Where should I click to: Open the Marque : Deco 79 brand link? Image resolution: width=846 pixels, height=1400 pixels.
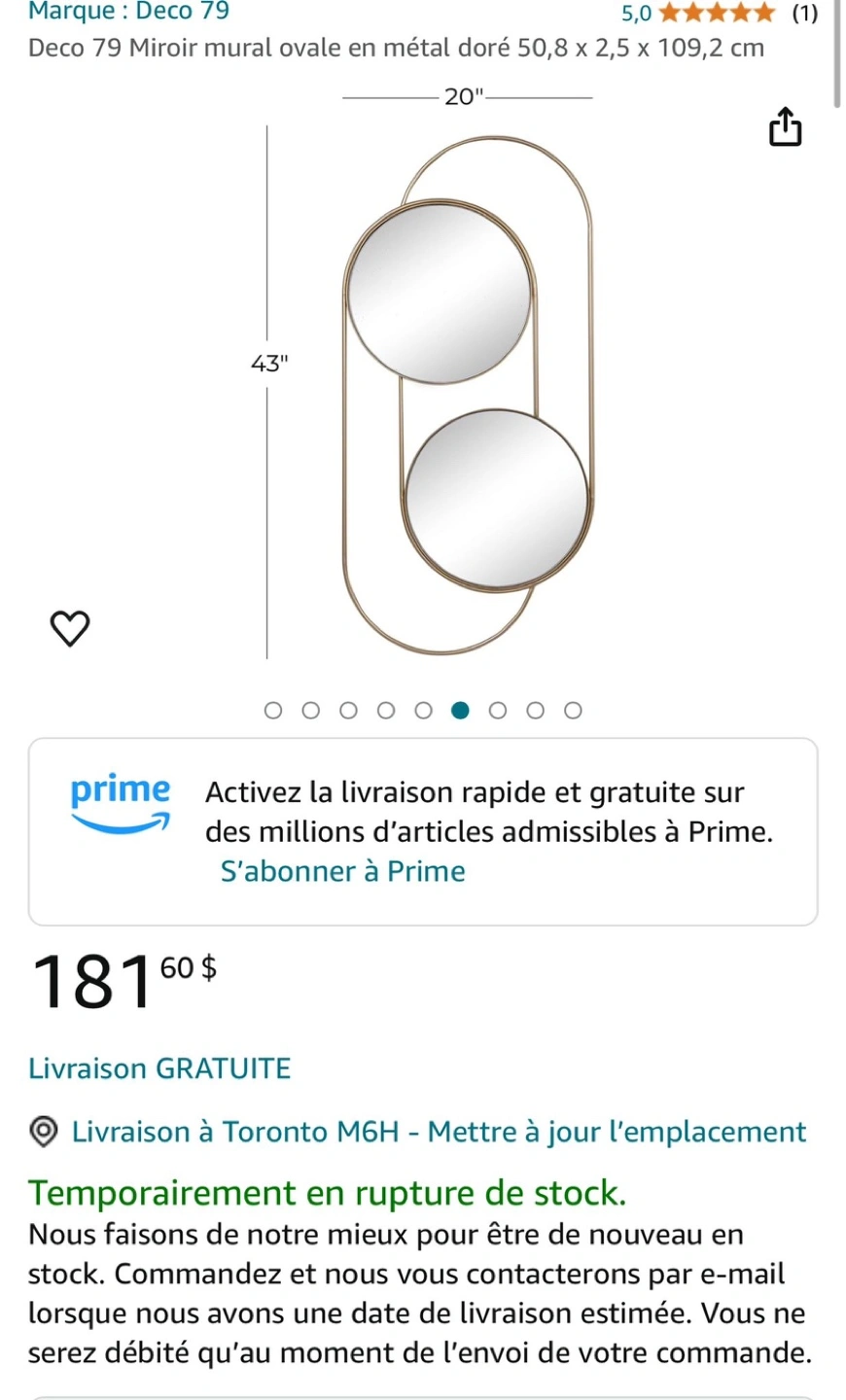129,12
